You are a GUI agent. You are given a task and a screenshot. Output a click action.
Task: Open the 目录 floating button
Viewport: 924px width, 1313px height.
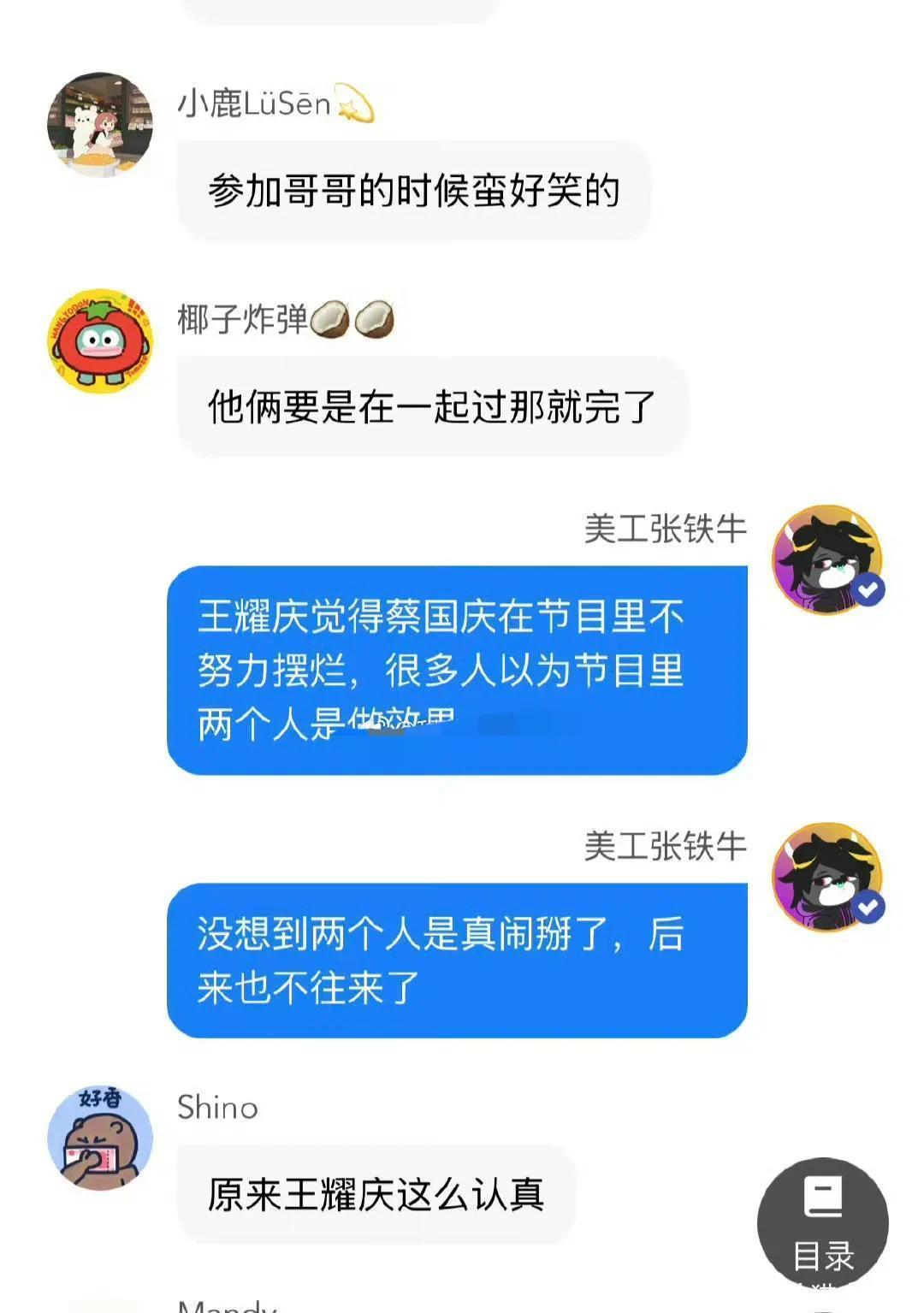point(822,1223)
